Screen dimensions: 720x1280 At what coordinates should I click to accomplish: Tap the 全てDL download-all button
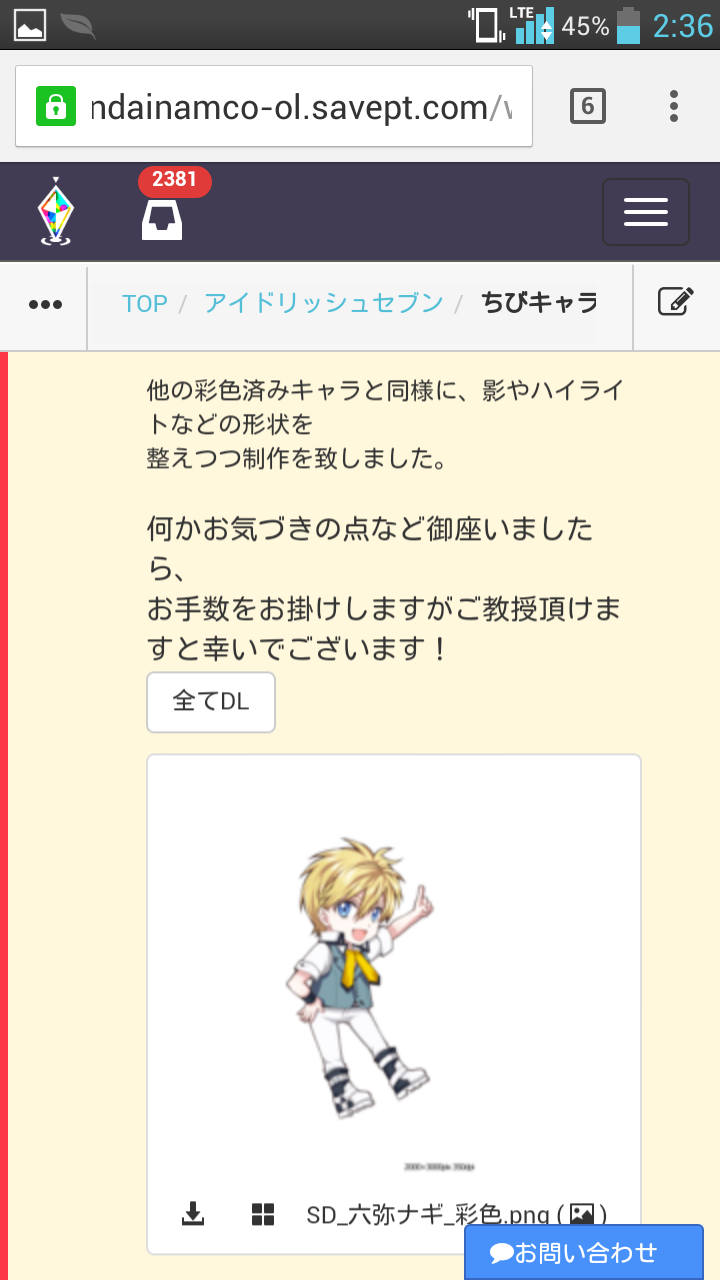tap(211, 702)
